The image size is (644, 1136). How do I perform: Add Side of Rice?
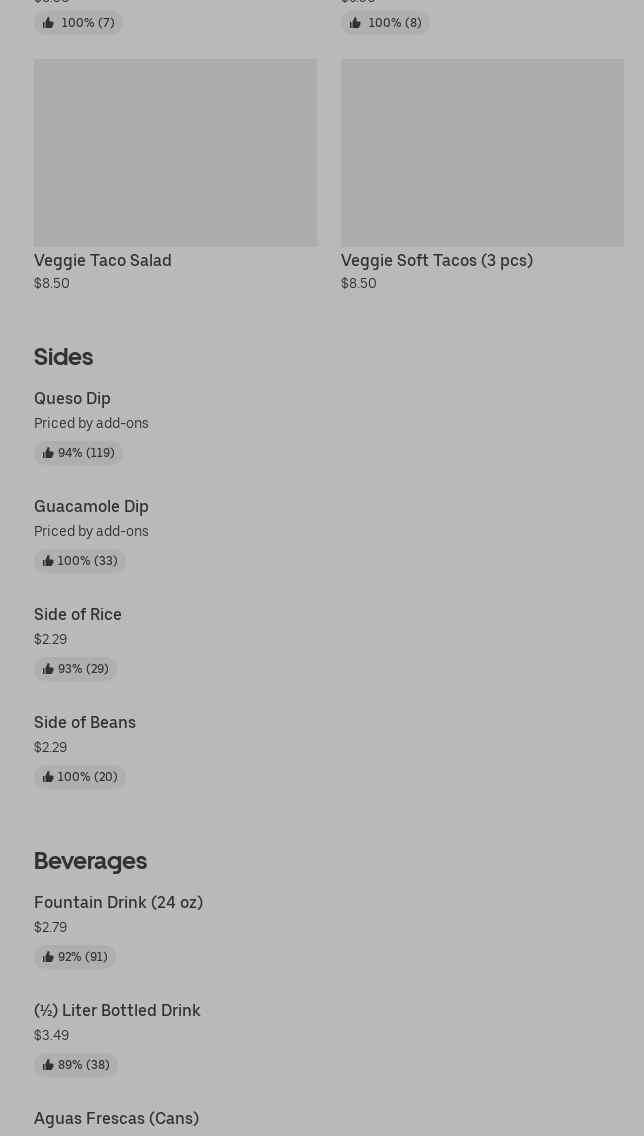[x=78, y=614]
